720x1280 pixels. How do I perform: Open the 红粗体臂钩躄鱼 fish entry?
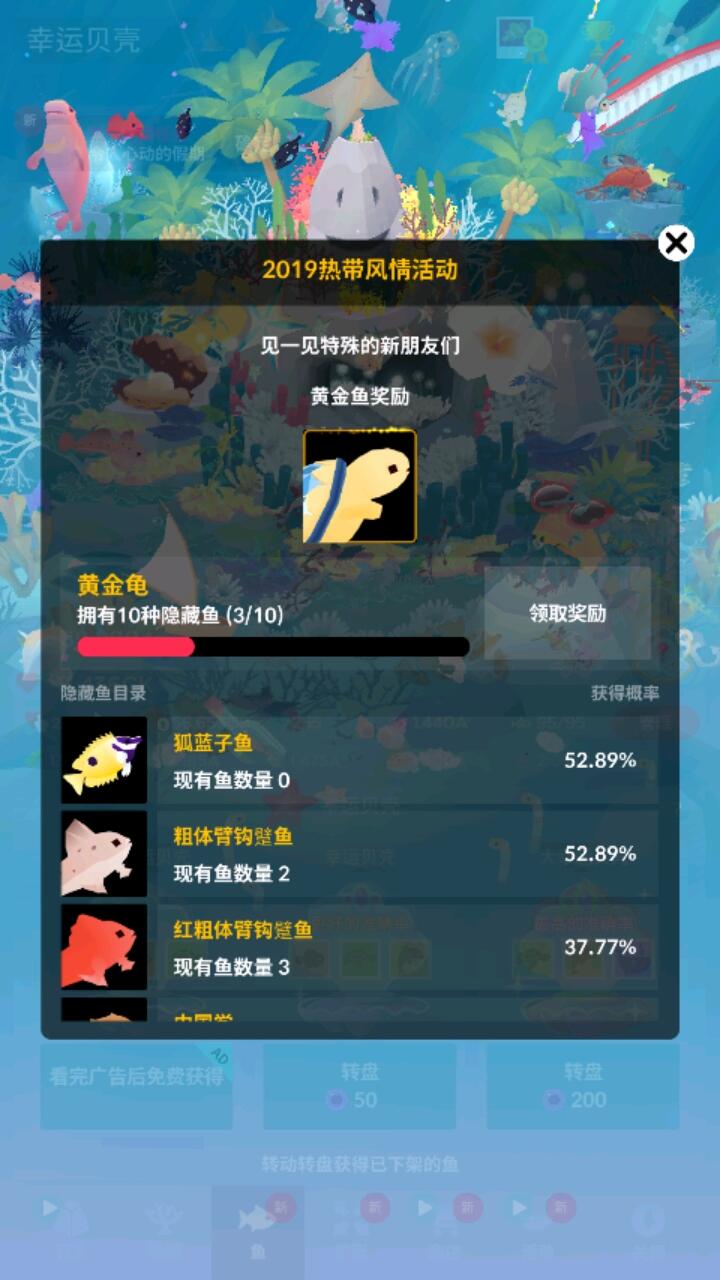(x=360, y=947)
